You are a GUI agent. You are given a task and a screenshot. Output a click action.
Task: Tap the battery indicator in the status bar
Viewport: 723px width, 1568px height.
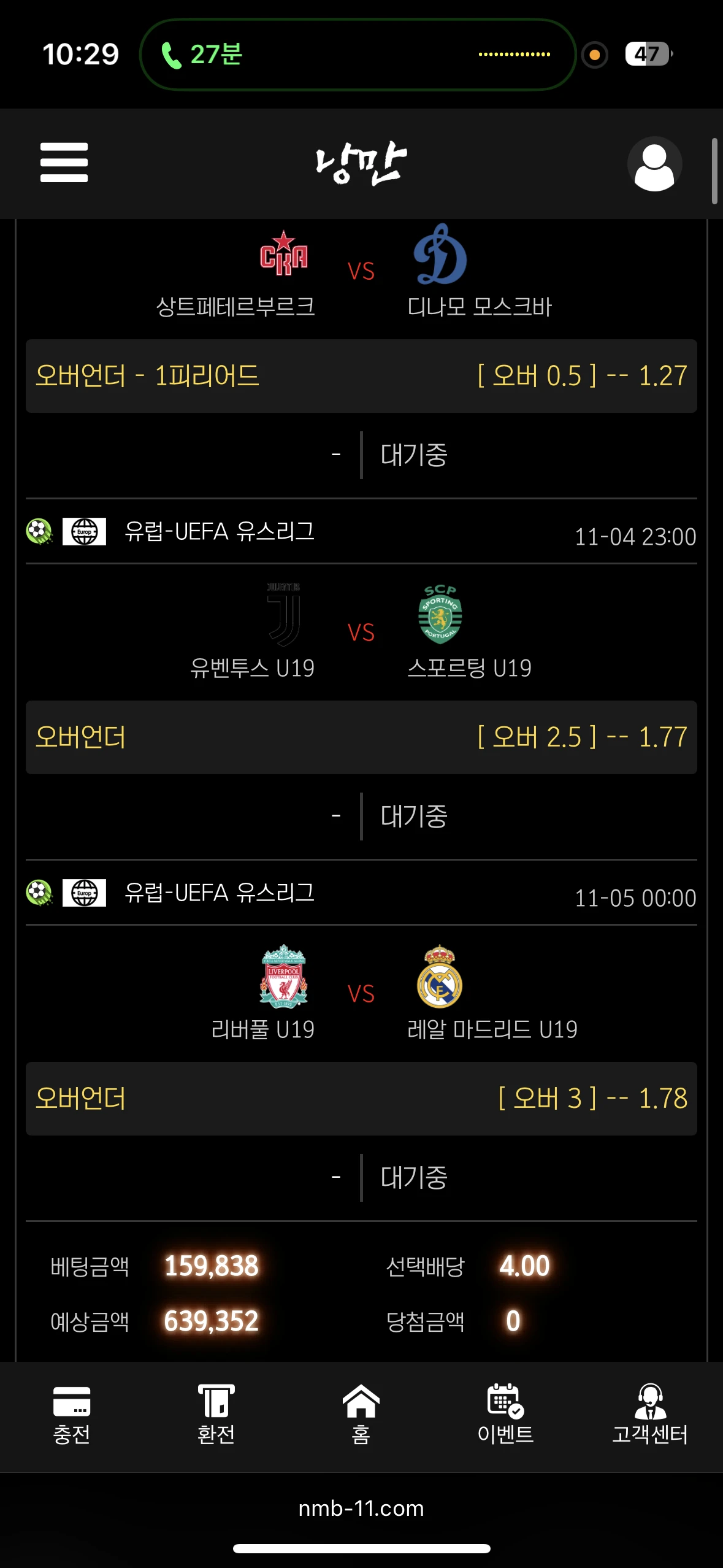click(x=647, y=55)
